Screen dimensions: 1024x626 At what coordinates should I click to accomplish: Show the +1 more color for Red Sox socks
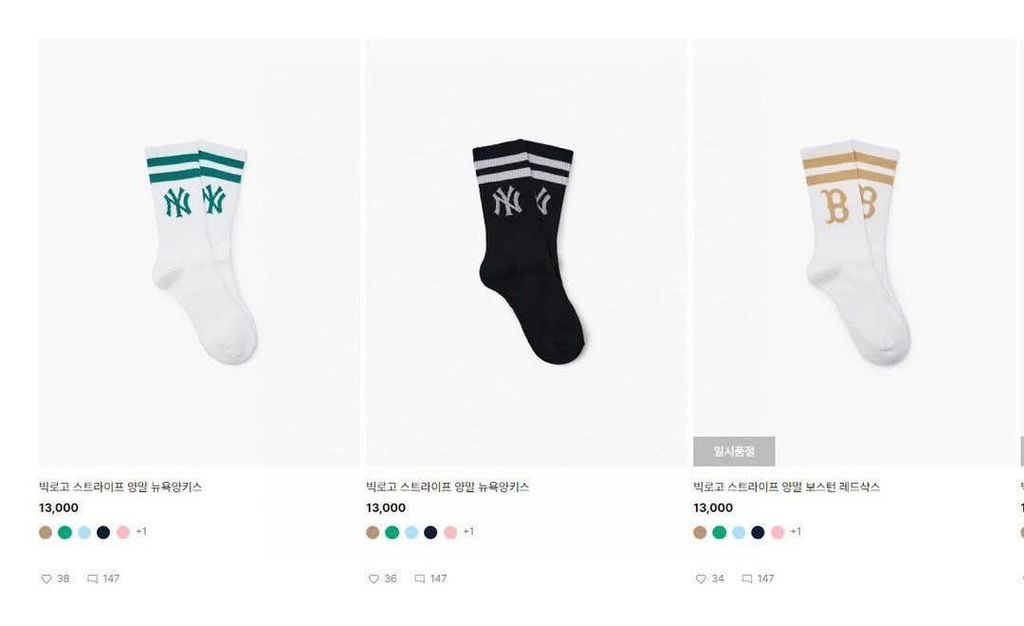coord(795,531)
